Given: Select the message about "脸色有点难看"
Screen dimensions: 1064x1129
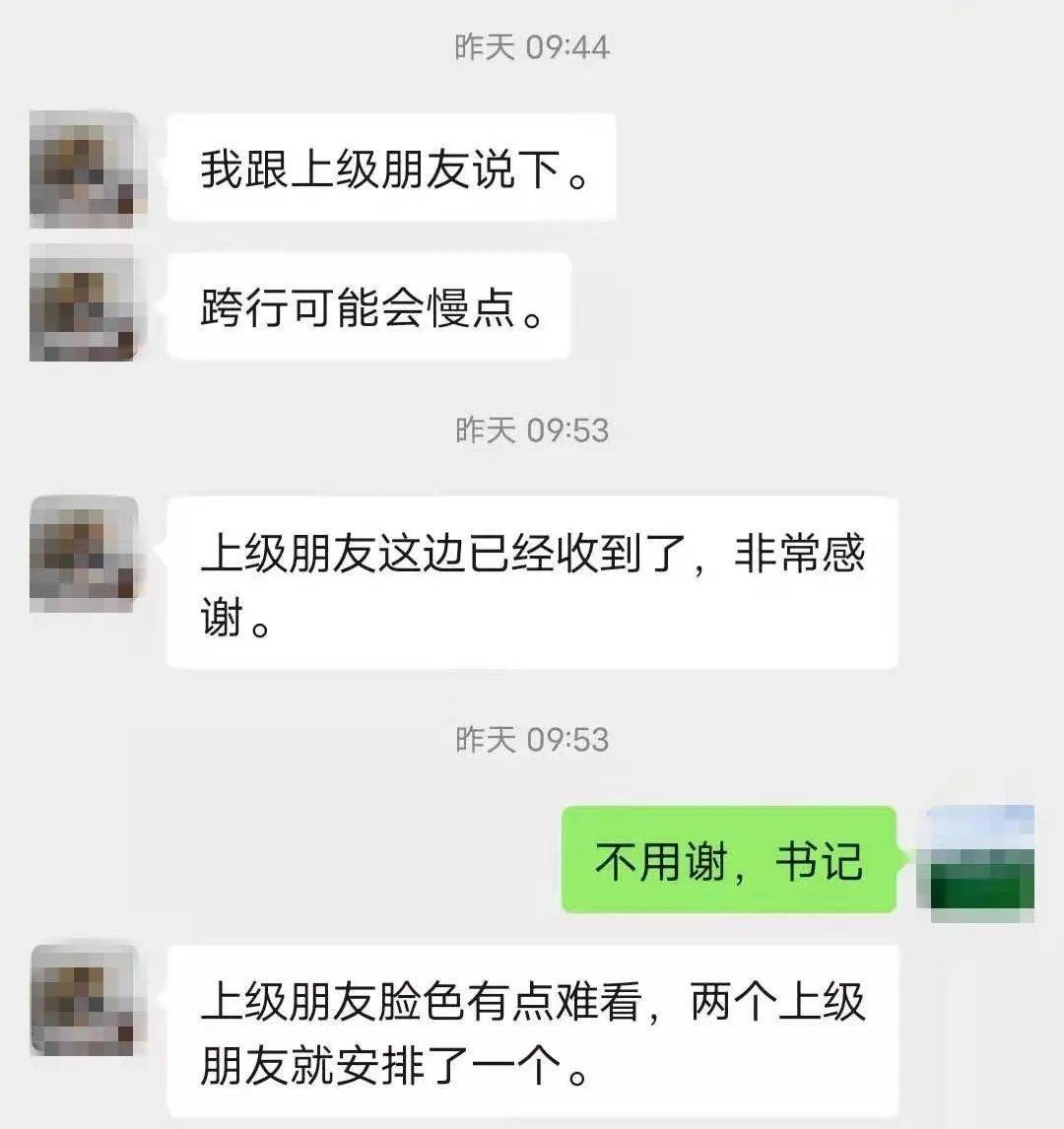Looking at the screenshot, I should click(532, 1025).
